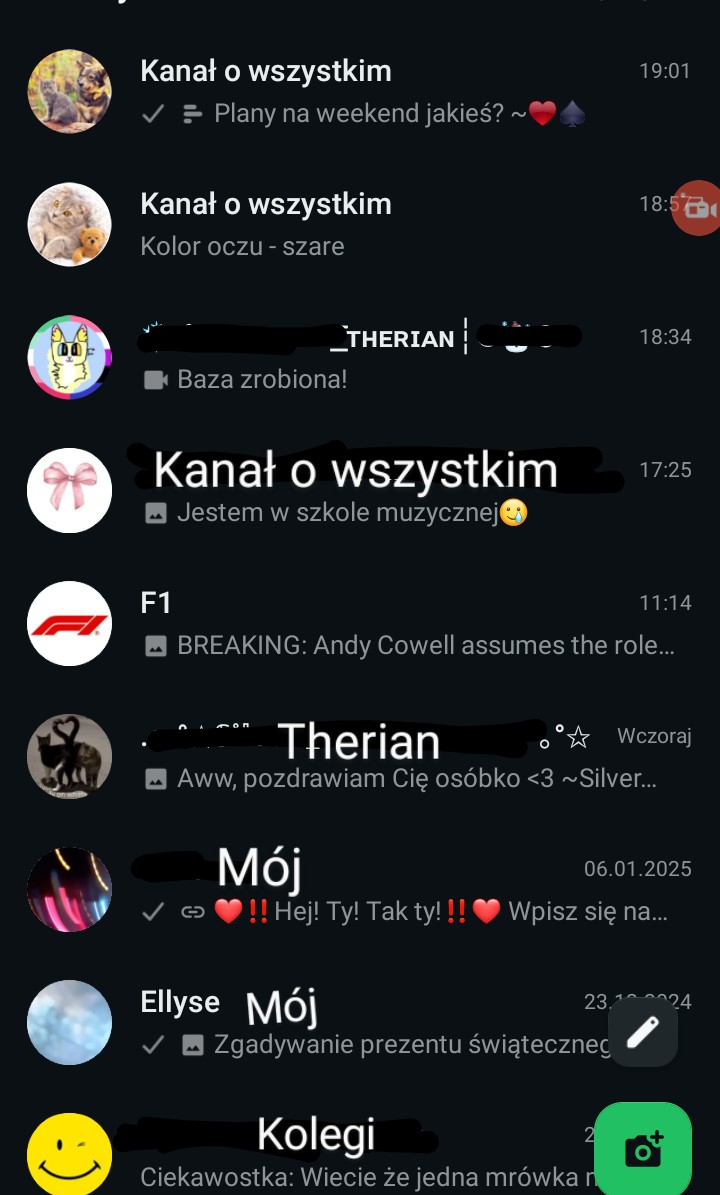Open the Ellyse channel

click(x=360, y=1022)
